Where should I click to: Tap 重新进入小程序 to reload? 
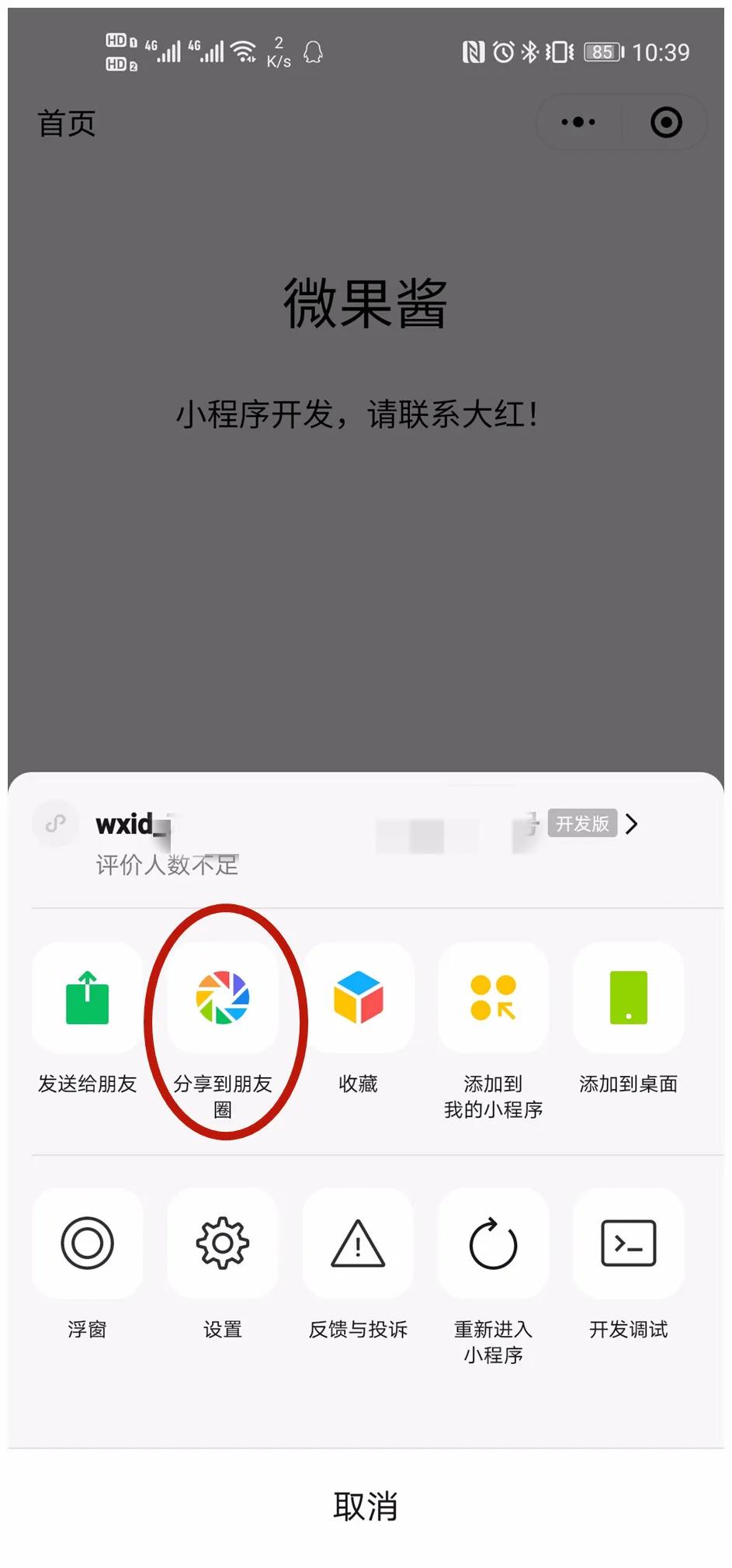click(x=493, y=1244)
